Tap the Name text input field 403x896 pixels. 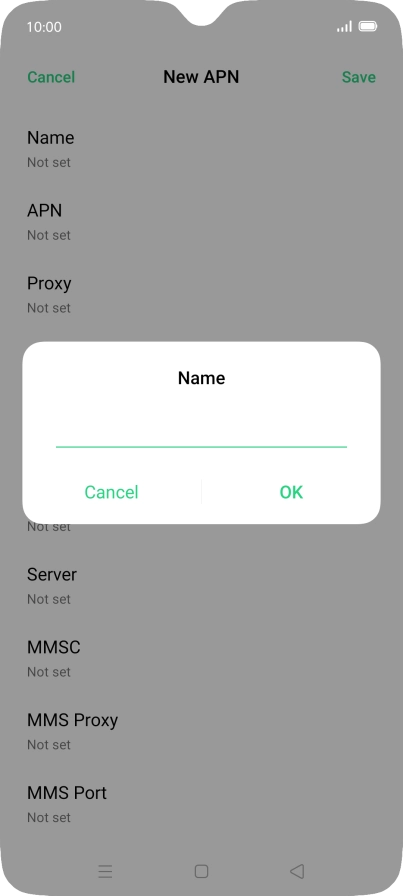(x=201, y=432)
